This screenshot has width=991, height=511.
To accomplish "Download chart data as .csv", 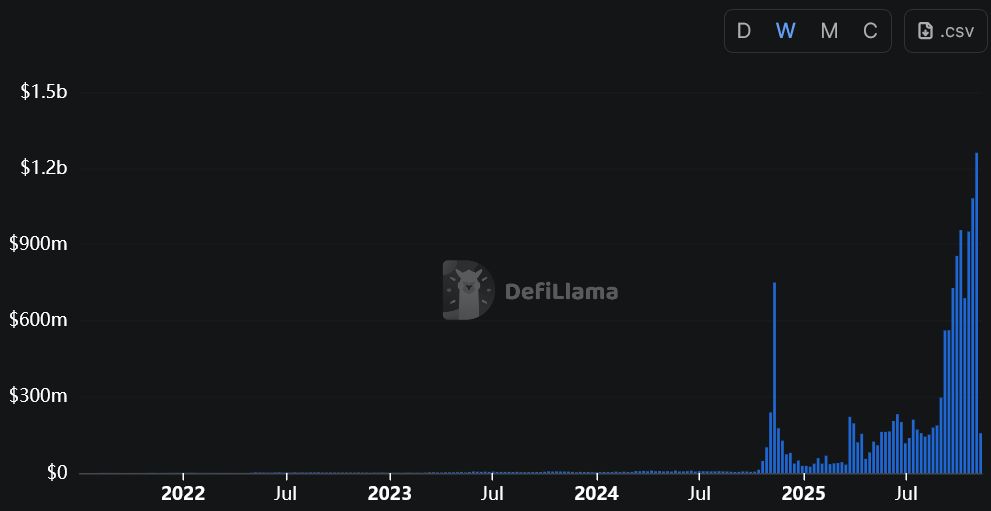I will (945, 31).
